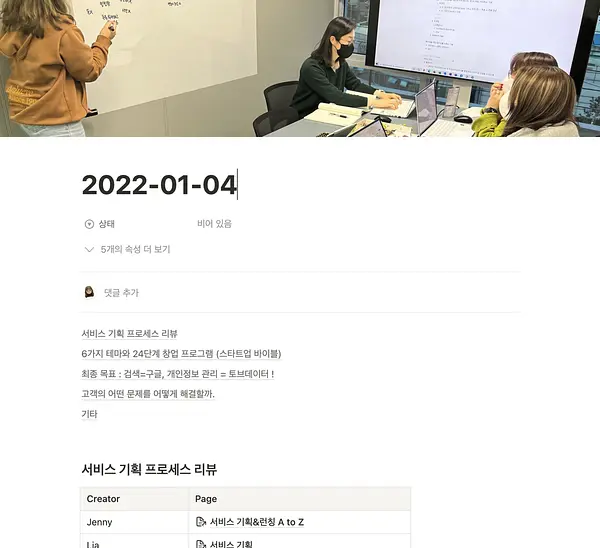Edit the 2022-01-04 page title

[159, 185]
